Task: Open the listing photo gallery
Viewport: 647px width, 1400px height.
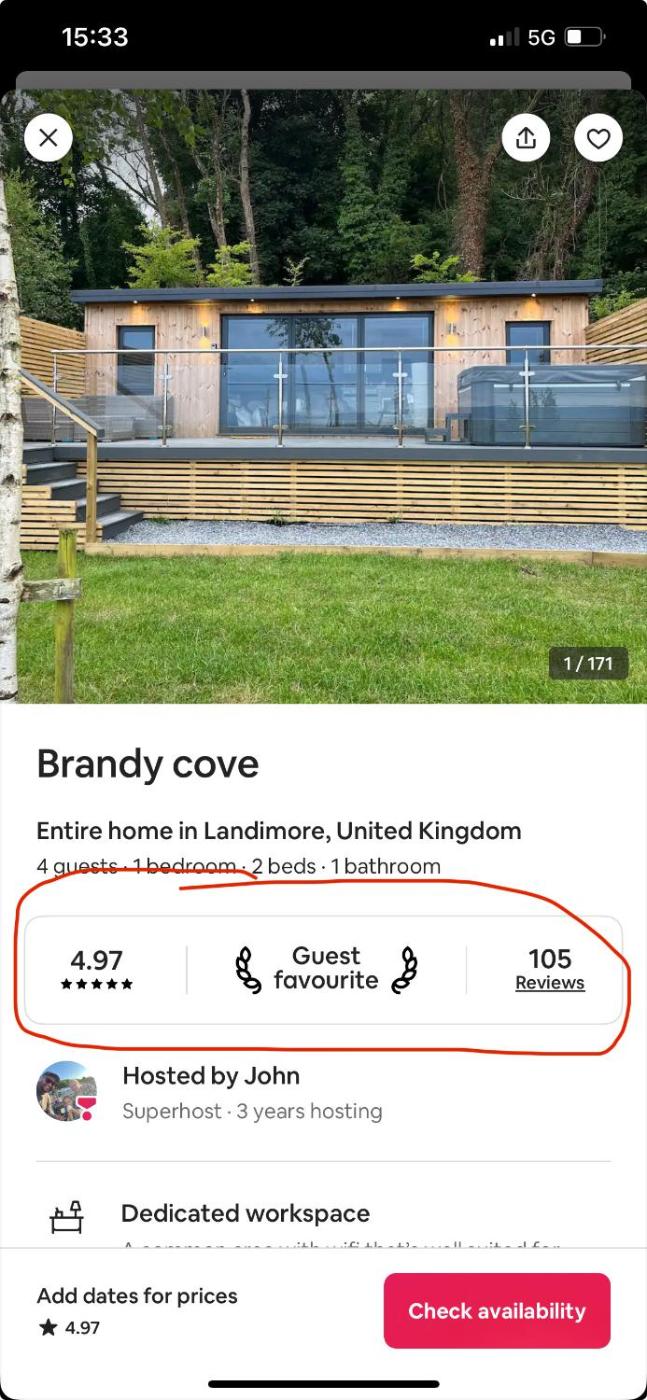Action: (323, 400)
